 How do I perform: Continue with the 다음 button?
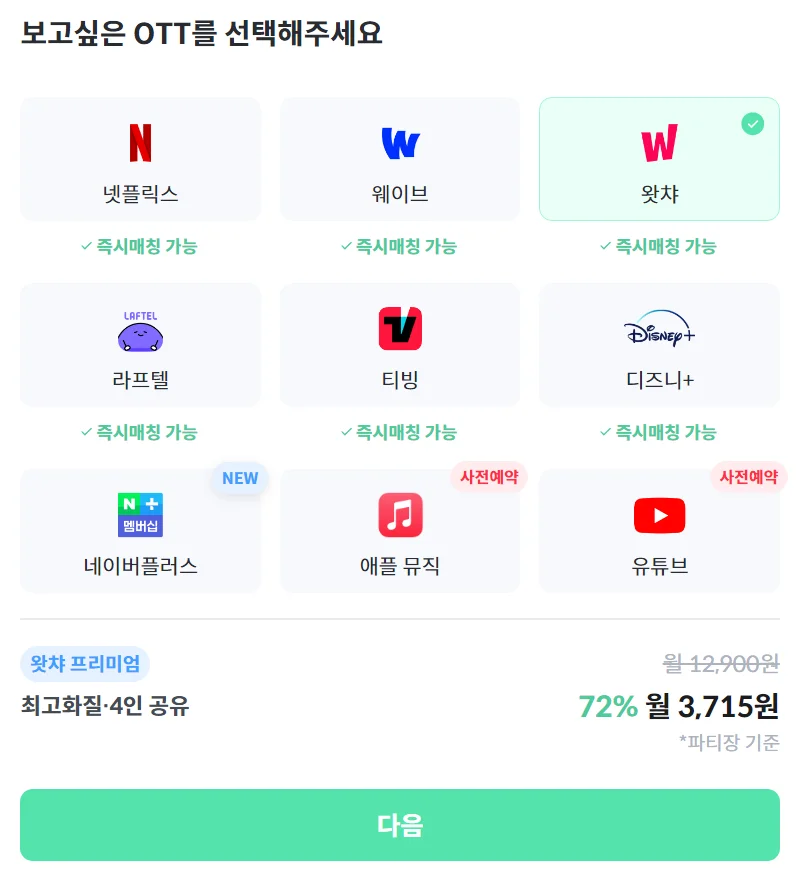[x=400, y=825]
